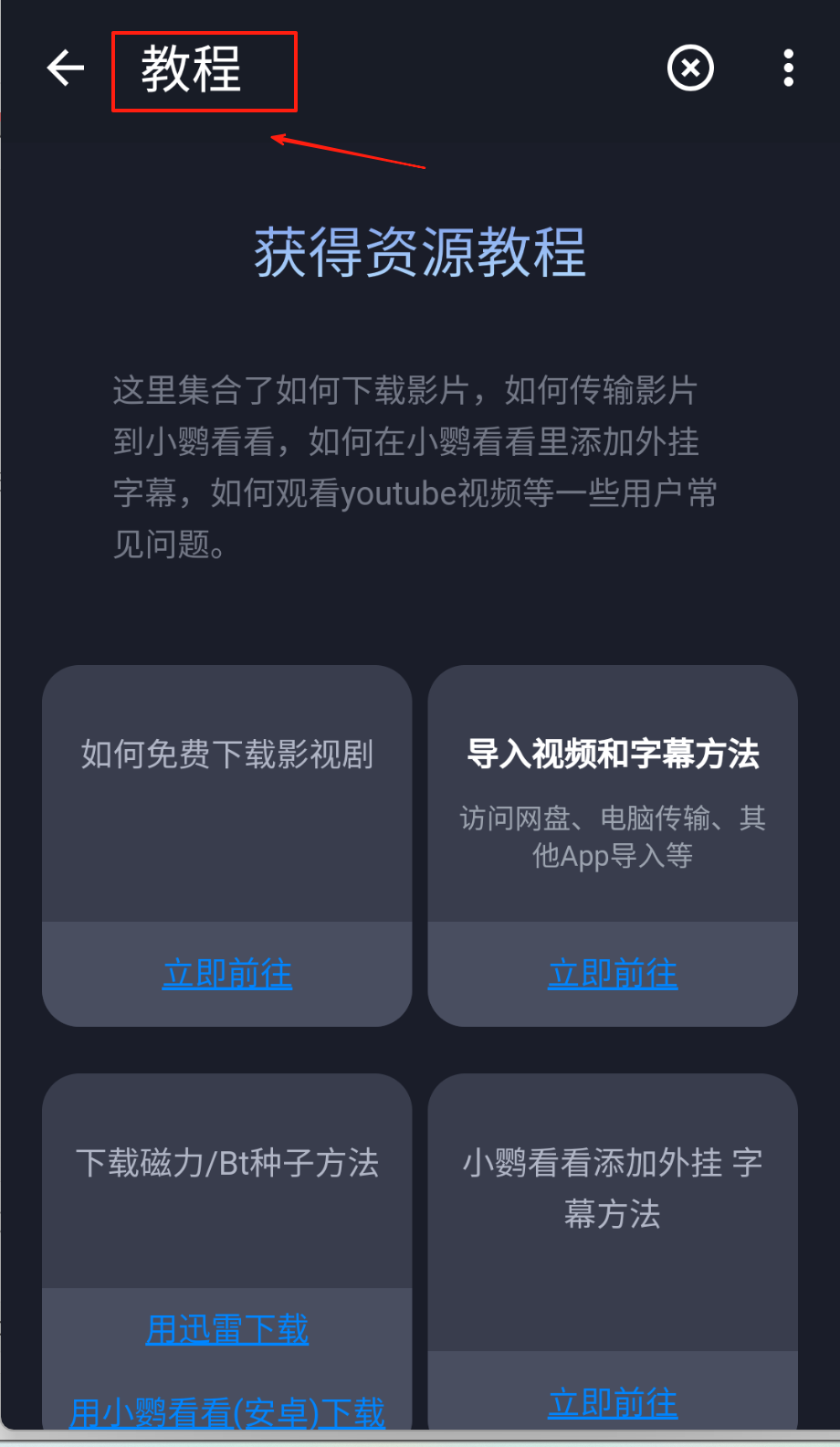Open the three-dot overflow menu
The height and width of the screenshot is (1447, 840).
click(x=789, y=69)
